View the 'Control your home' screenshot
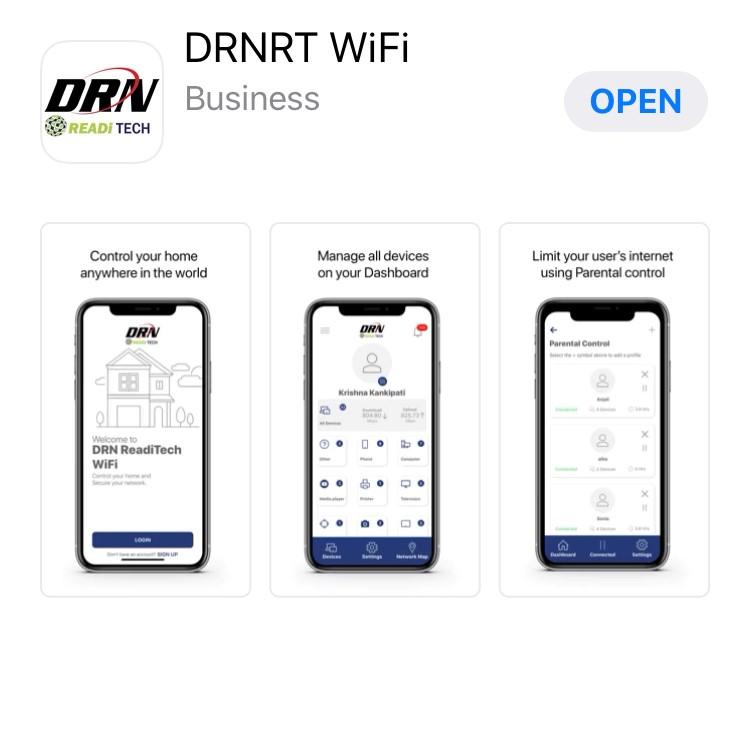 [145, 410]
